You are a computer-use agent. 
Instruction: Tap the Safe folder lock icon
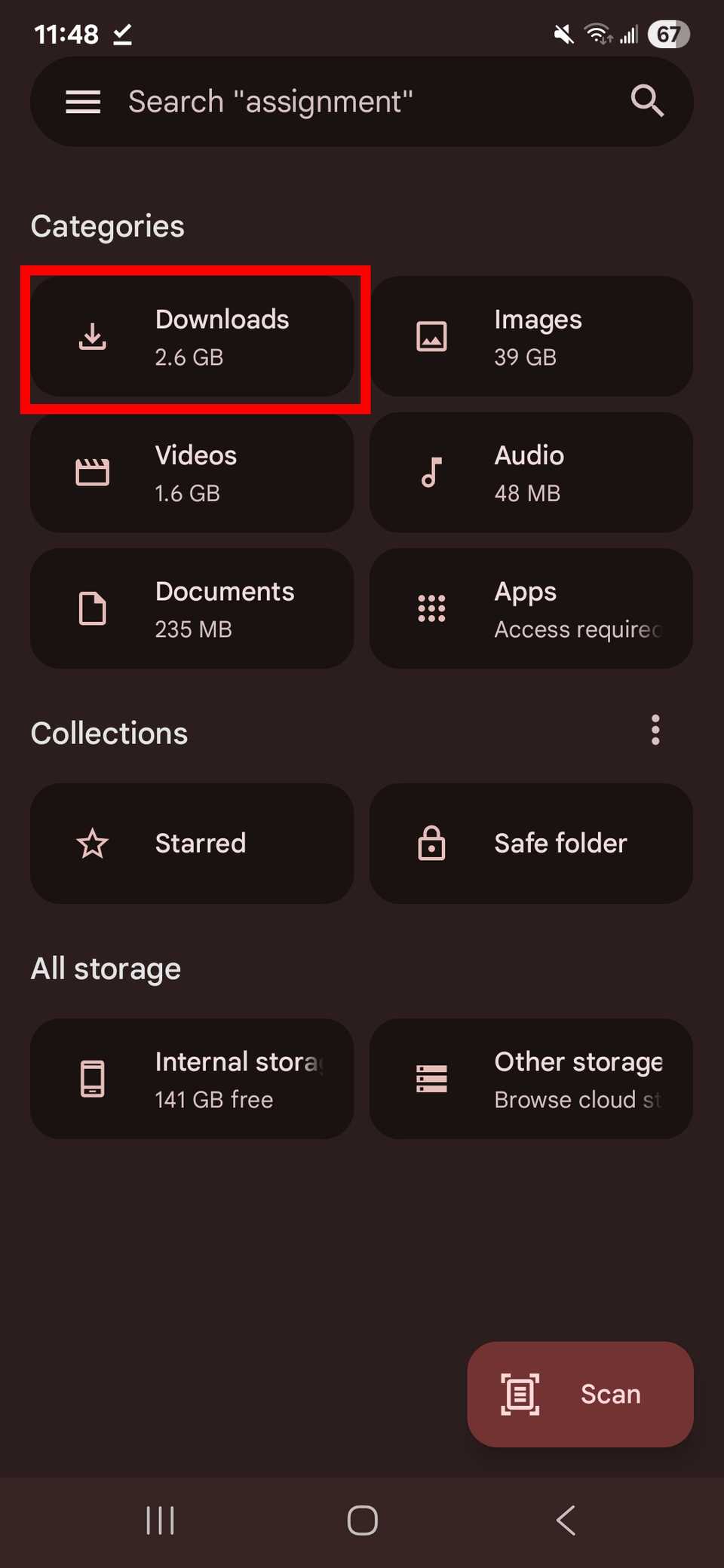click(x=431, y=844)
